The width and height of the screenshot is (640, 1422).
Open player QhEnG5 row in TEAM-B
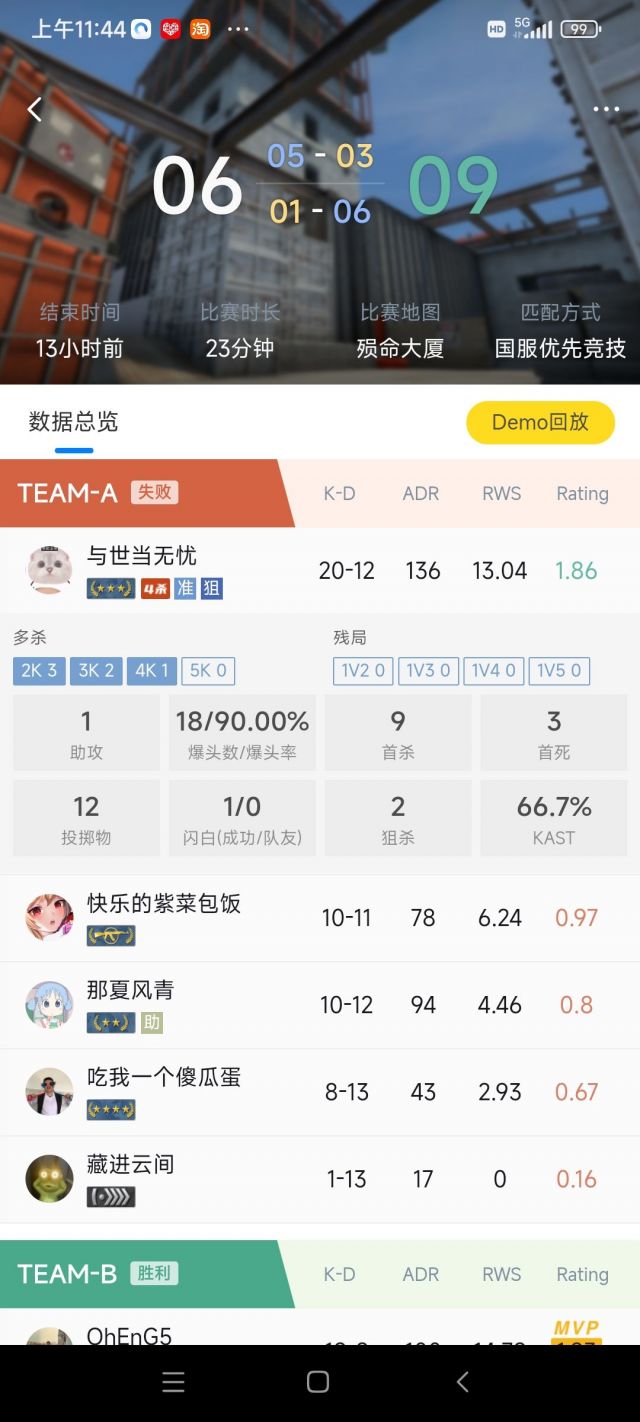click(320, 1332)
